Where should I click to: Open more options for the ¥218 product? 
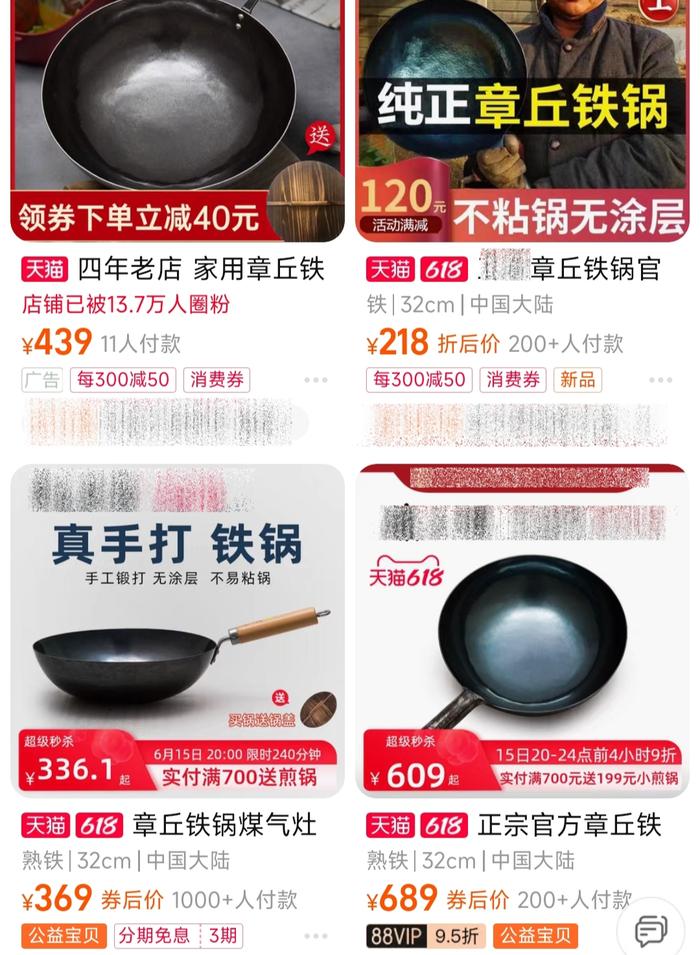coord(661,380)
